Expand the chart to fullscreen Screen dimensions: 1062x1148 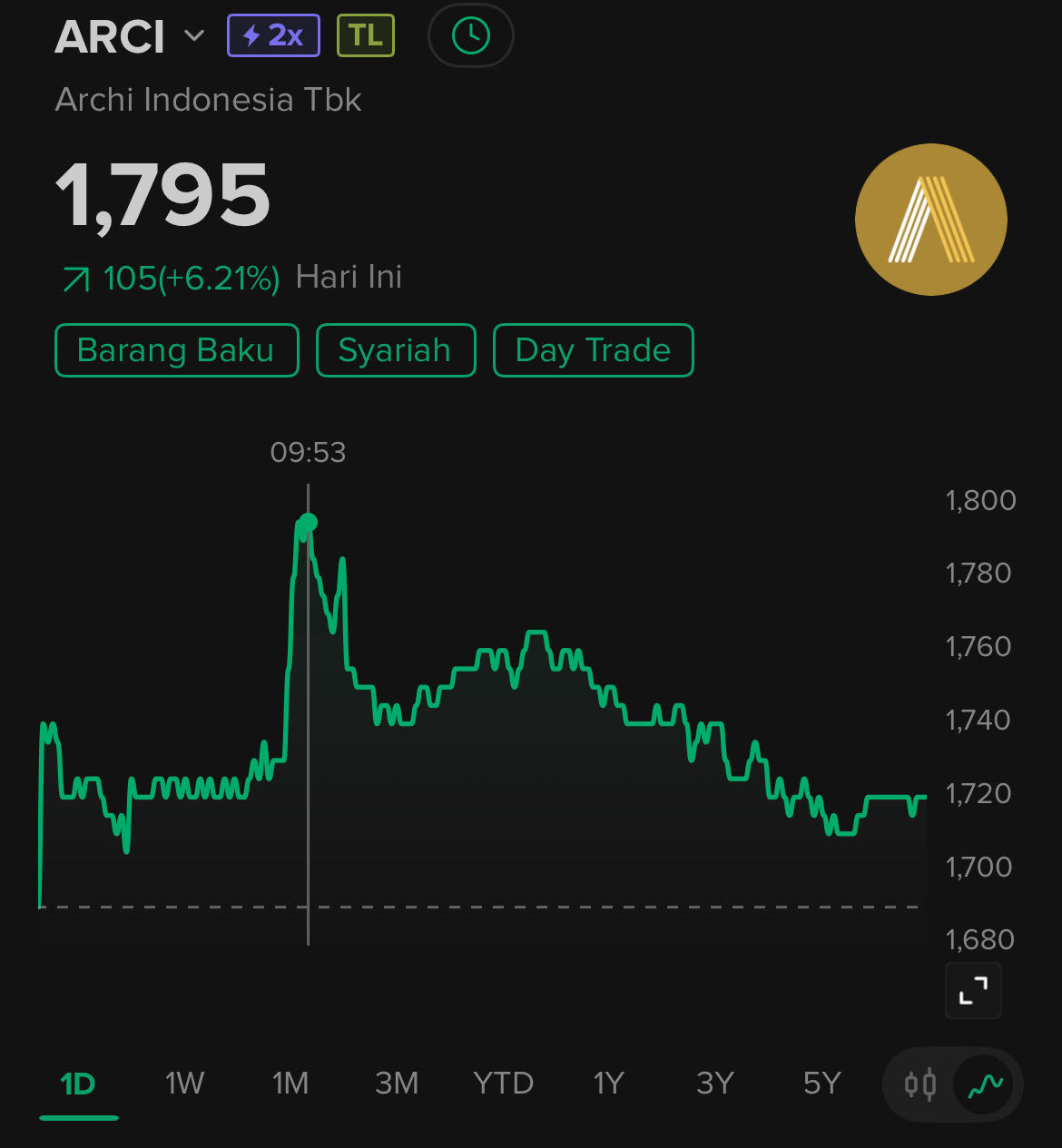point(973,990)
